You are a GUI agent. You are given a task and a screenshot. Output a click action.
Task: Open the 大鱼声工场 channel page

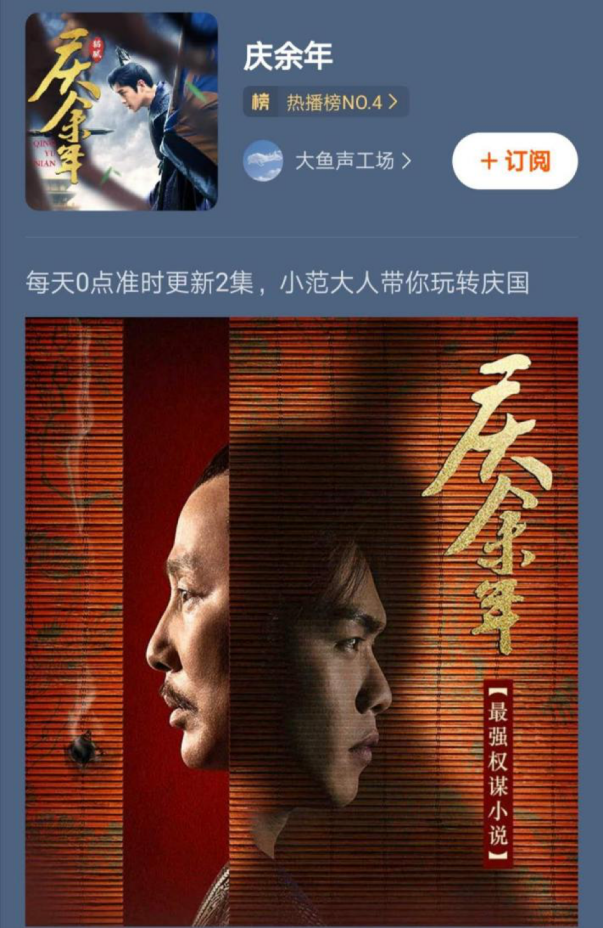coord(328,161)
